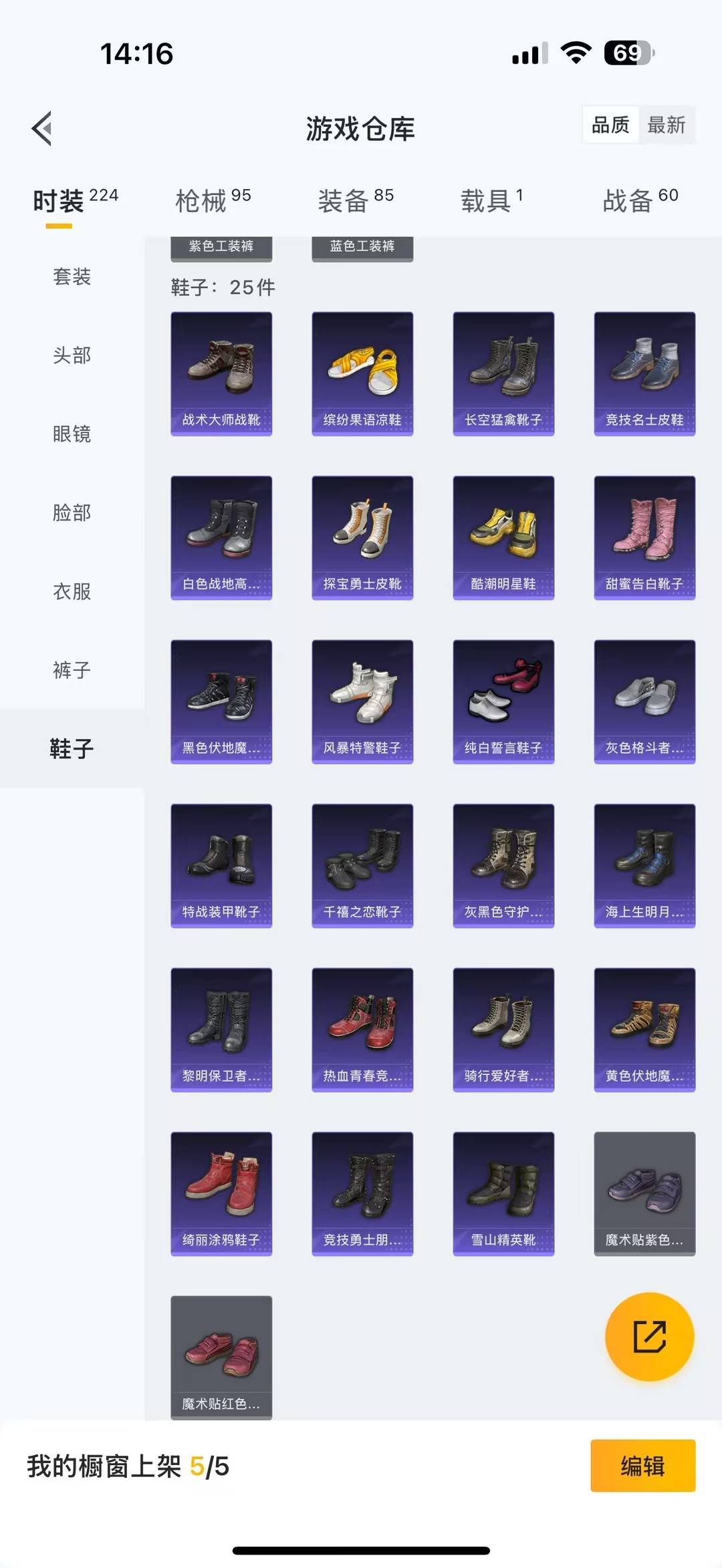This screenshot has height=1568, width=722.
Task: Open the 缤纷果语凉鞋 item
Action: [362, 373]
